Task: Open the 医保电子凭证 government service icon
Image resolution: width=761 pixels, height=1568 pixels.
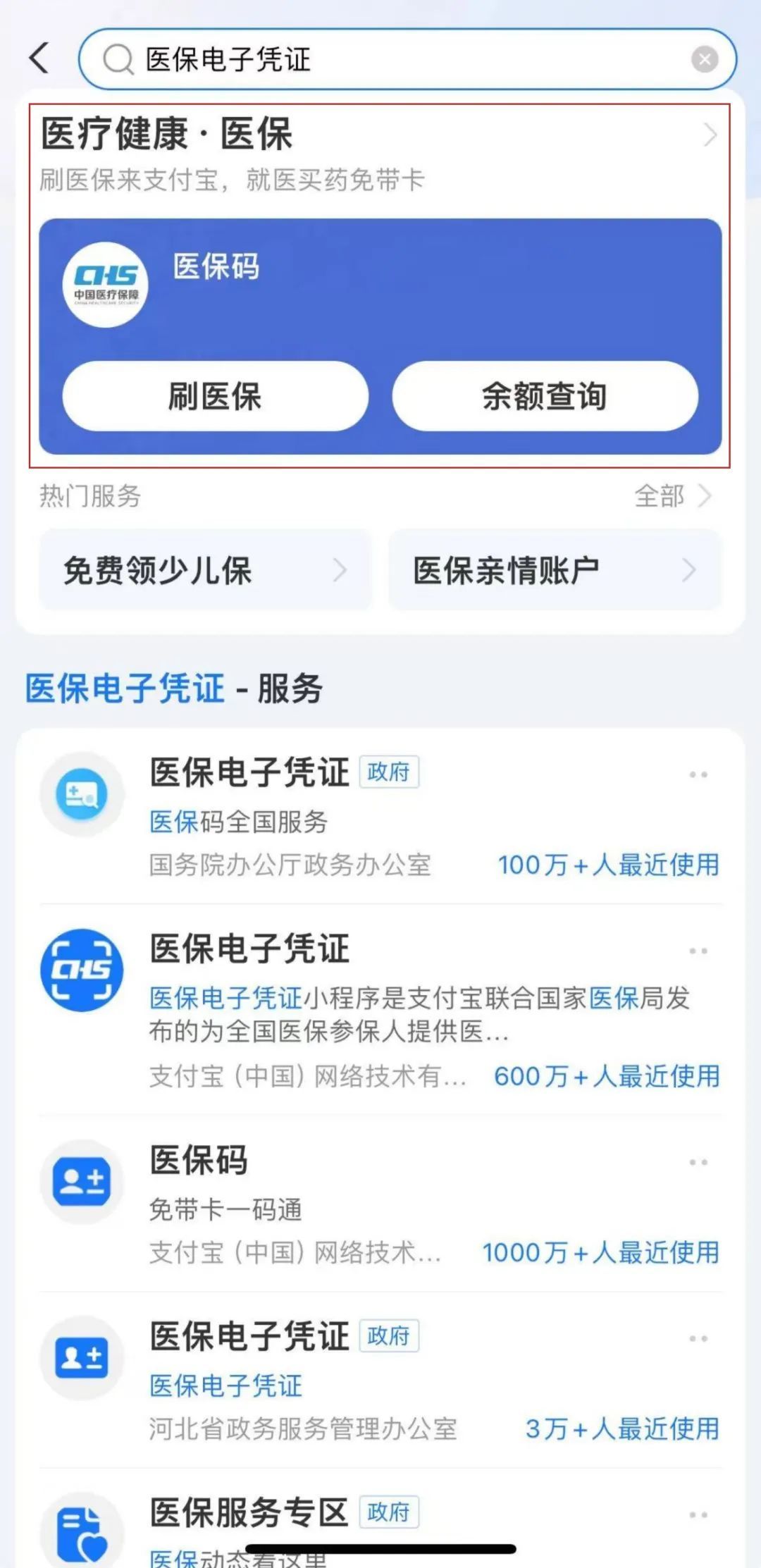Action: click(x=82, y=794)
